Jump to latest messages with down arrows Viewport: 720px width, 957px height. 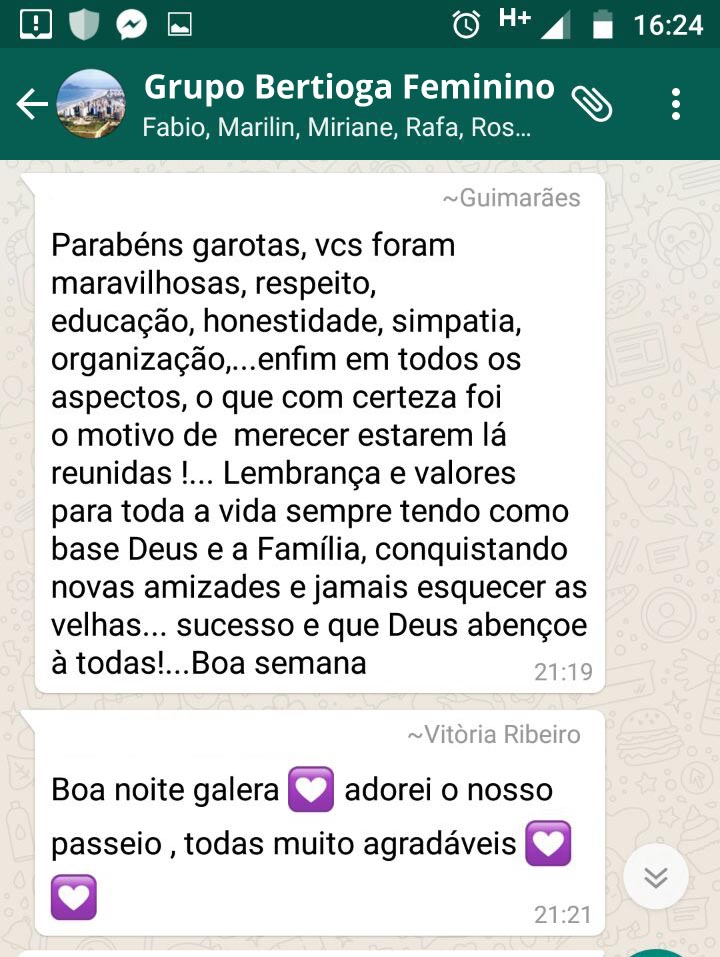[x=655, y=877]
